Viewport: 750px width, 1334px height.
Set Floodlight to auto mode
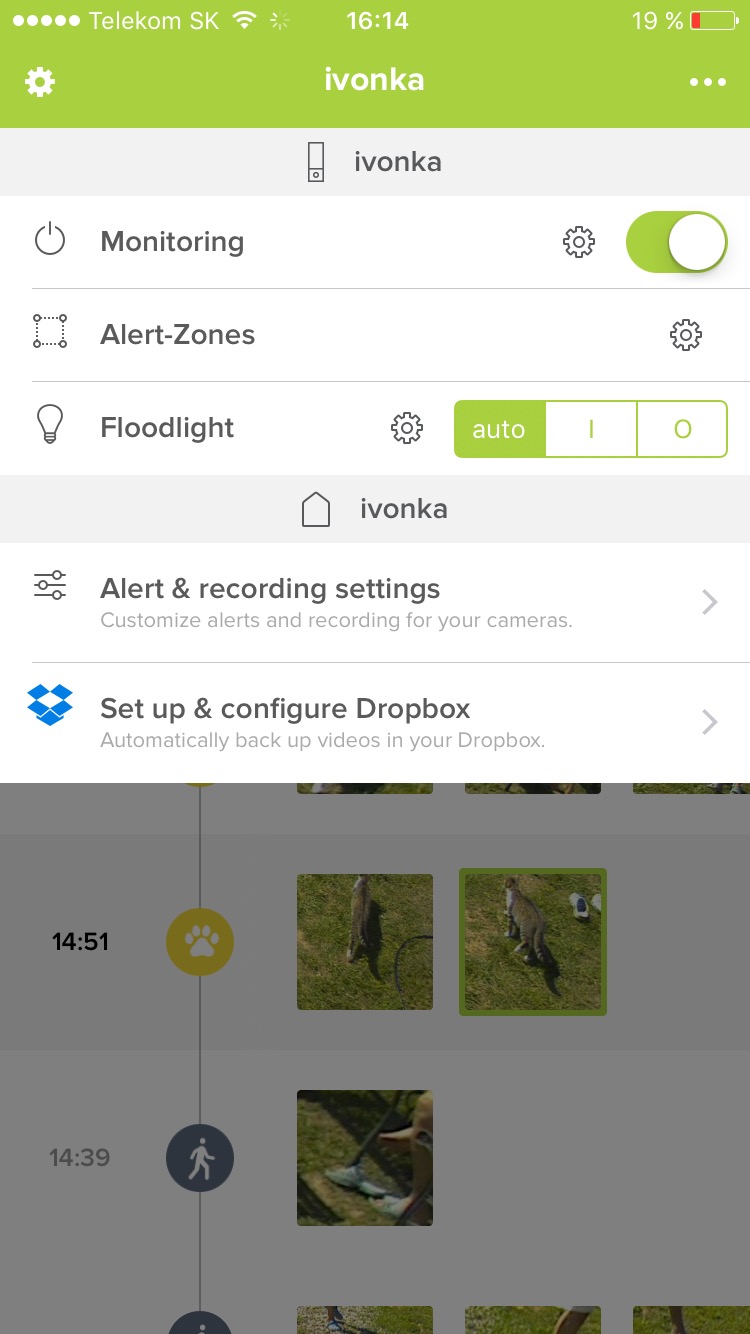click(499, 429)
